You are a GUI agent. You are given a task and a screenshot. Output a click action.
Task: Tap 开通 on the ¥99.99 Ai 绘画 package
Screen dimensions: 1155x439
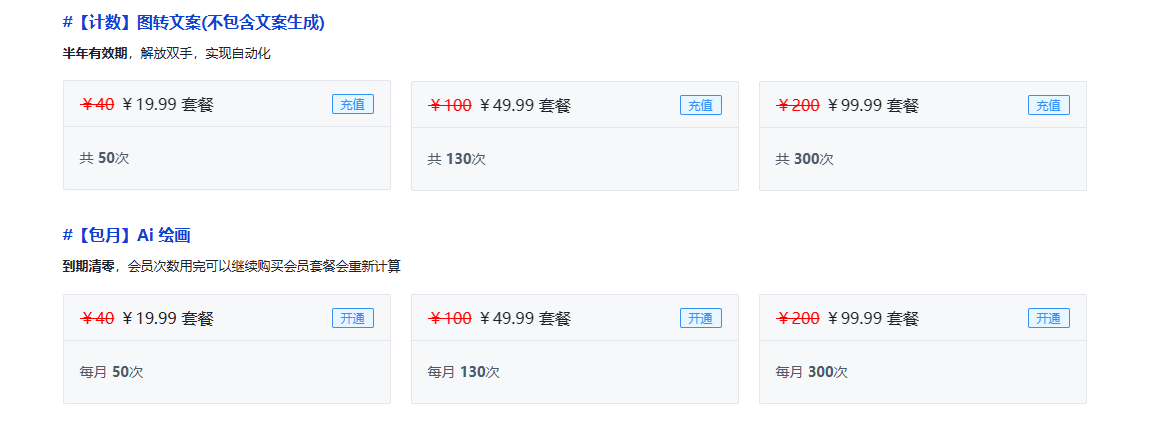click(x=1048, y=318)
